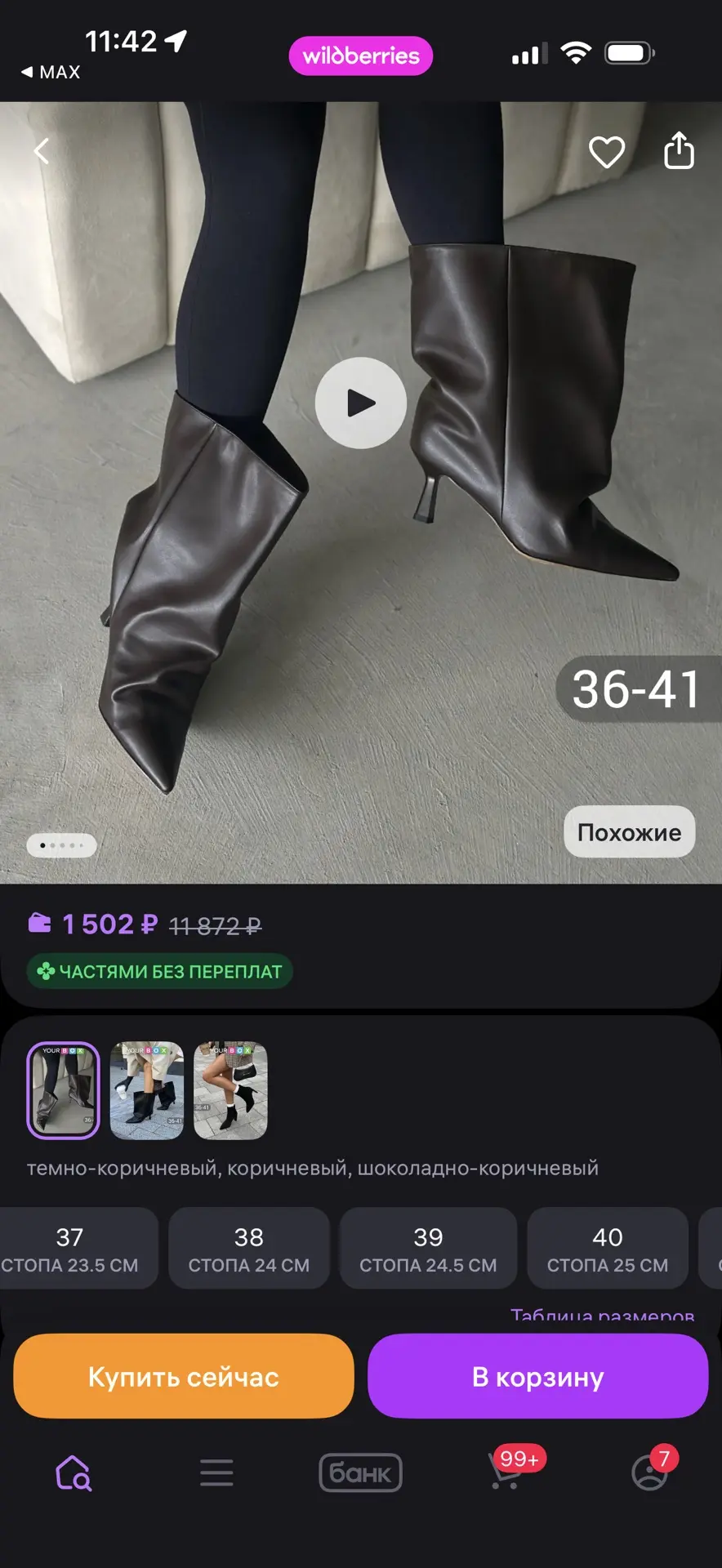Select size 38

coord(249,1249)
